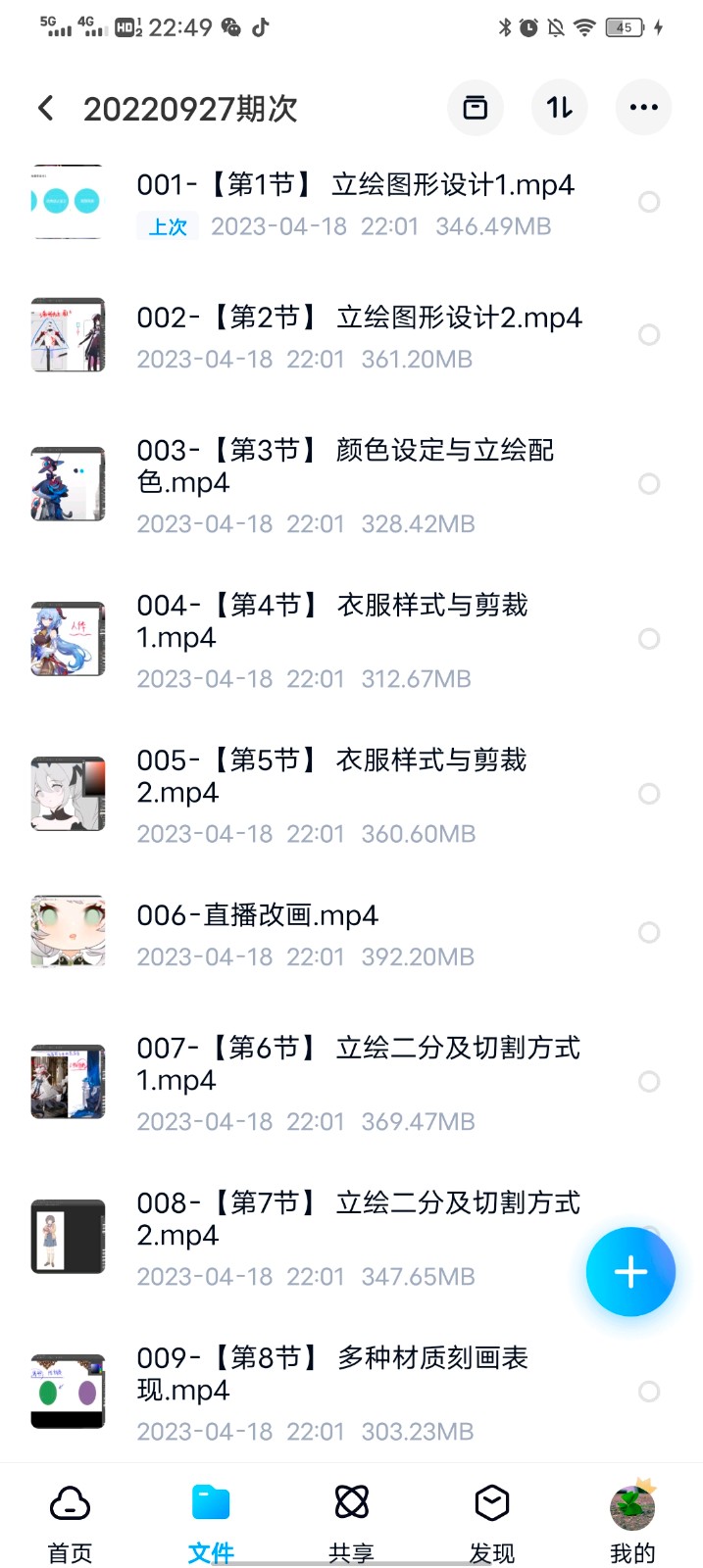Open 005-【第5节】衣服样式与剪裁2.mp4

(x=333, y=776)
